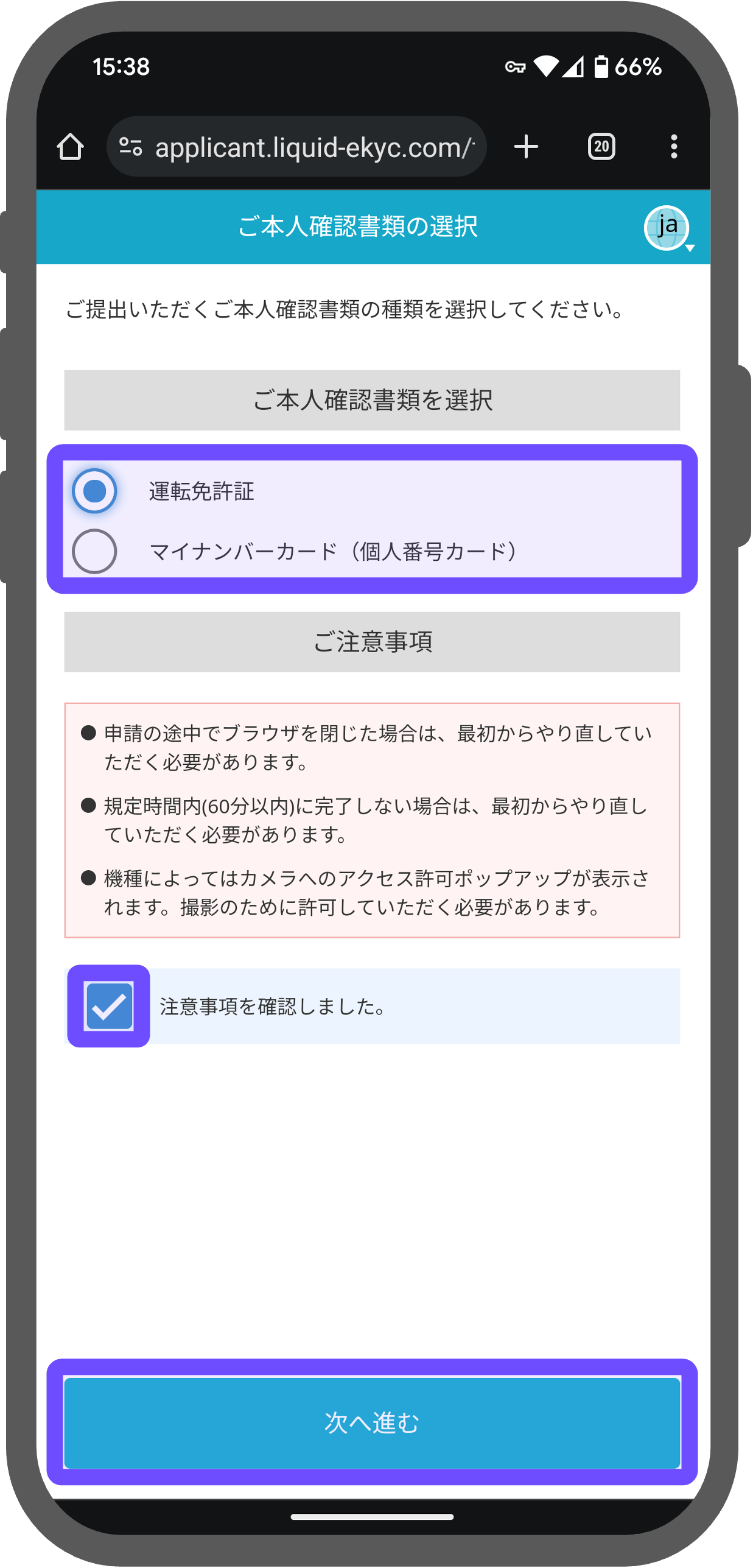This screenshot has width=753, height=1568.
Task: Open the browser overflow menu
Action: [673, 147]
